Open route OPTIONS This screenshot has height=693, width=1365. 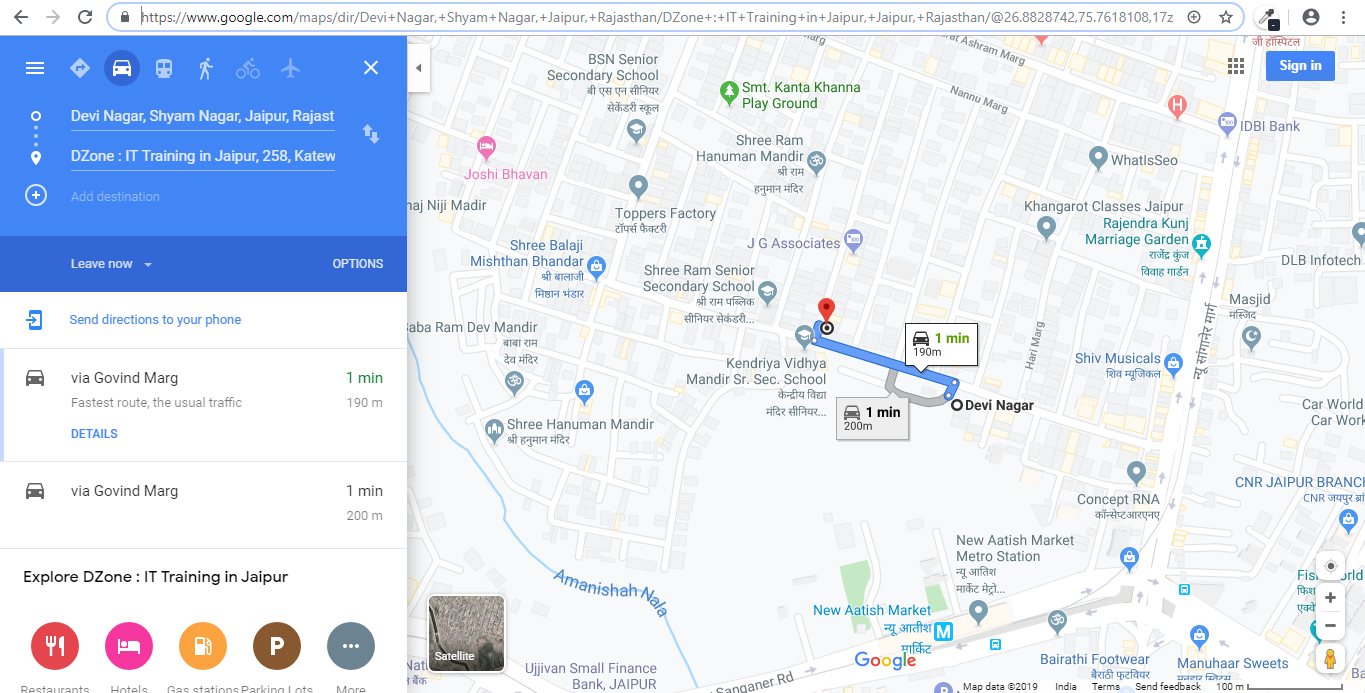coord(357,264)
